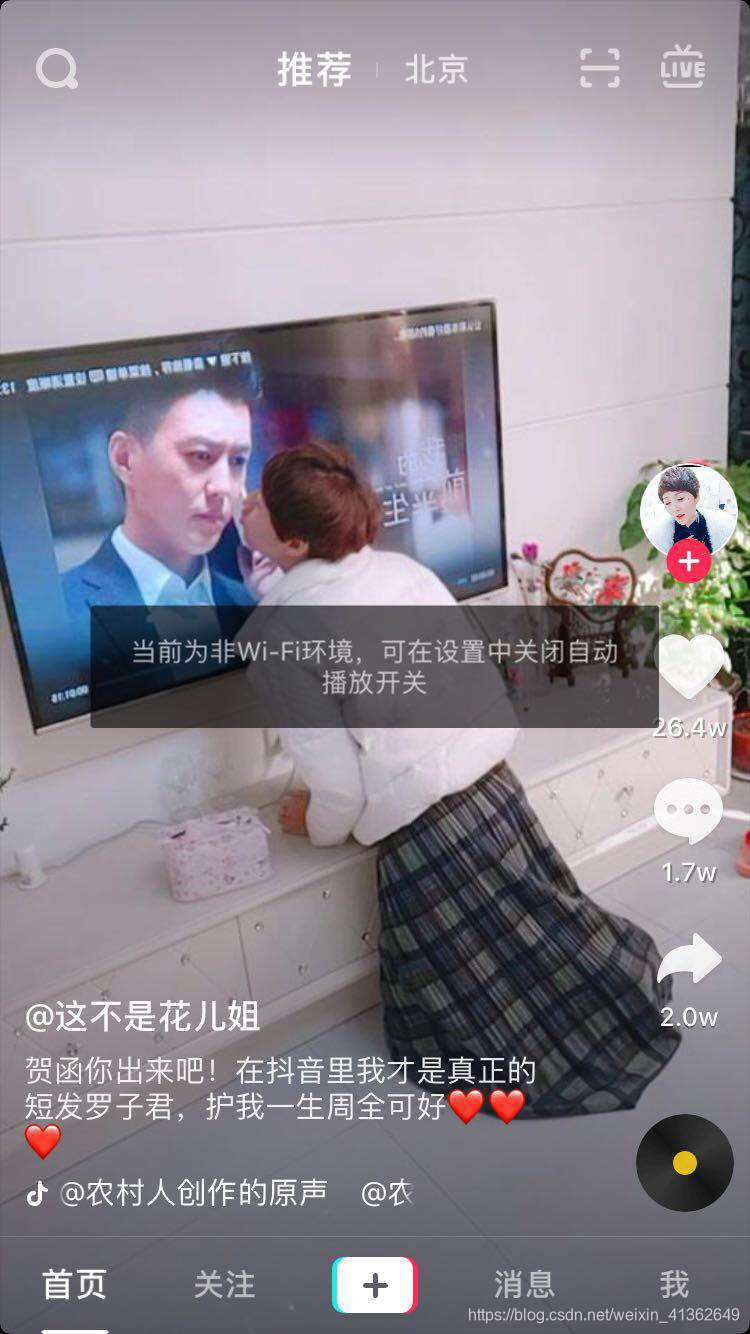The width and height of the screenshot is (750, 1334).
Task: Open the search magnifier icon
Action: 57,69
